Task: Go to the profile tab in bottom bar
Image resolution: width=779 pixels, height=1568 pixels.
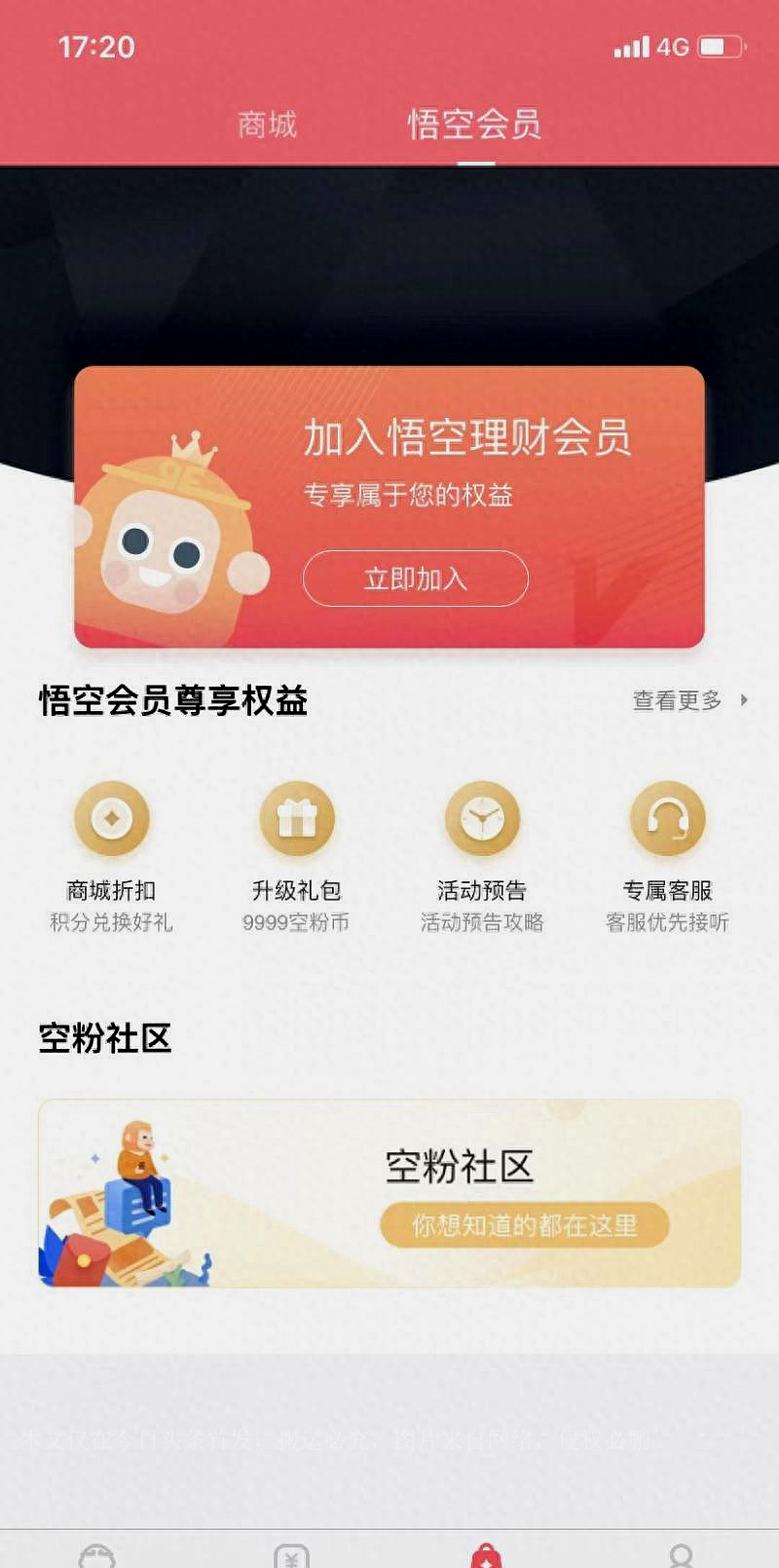Action: 682,1555
